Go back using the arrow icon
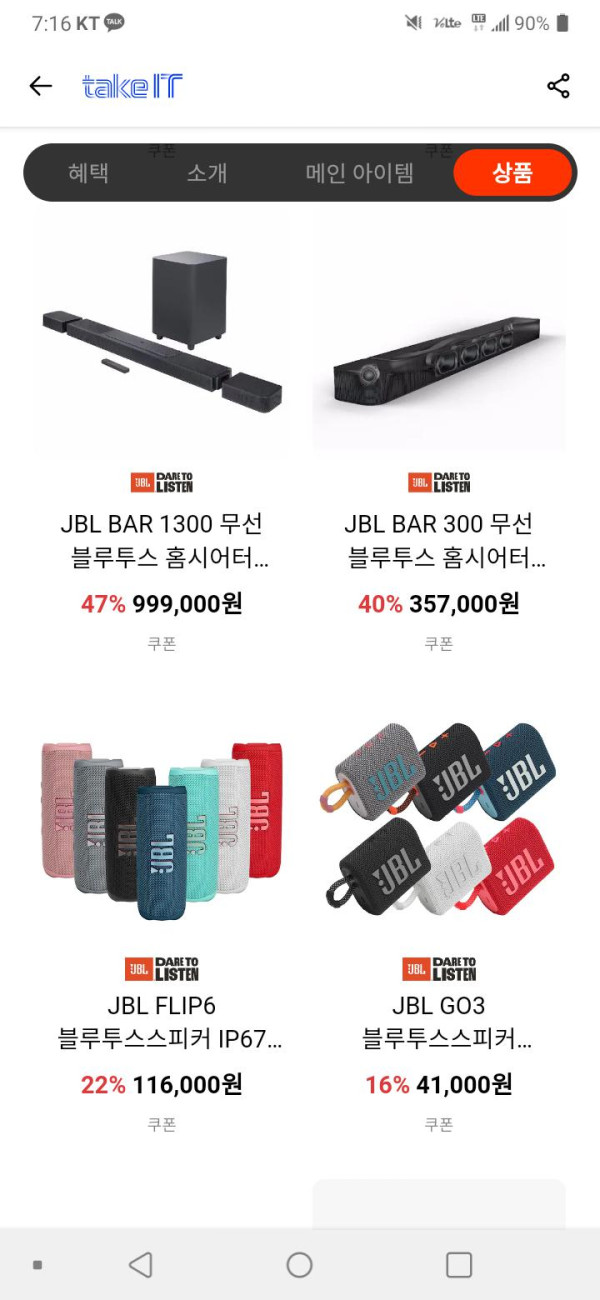 [x=40, y=86]
